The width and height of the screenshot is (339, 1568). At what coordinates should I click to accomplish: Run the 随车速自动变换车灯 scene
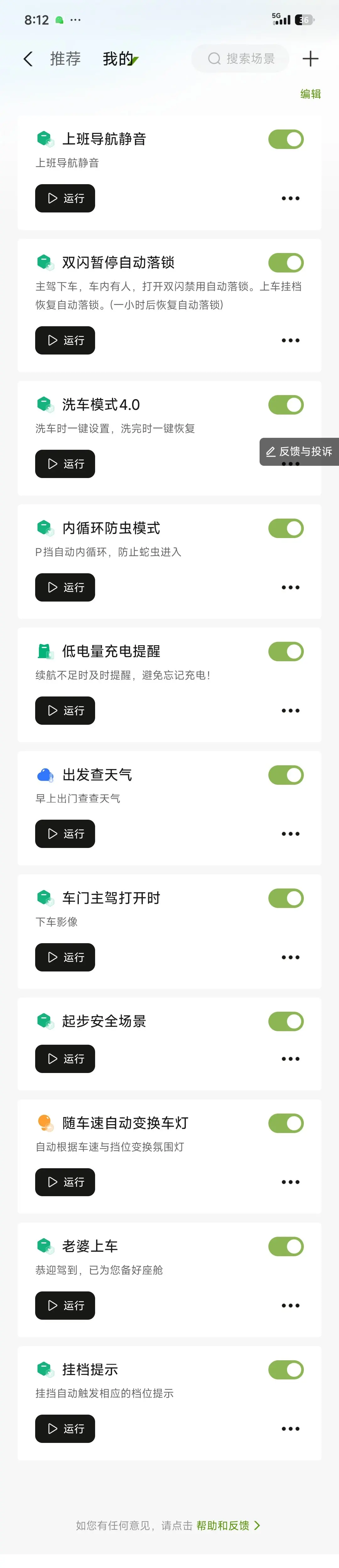pos(65,1182)
